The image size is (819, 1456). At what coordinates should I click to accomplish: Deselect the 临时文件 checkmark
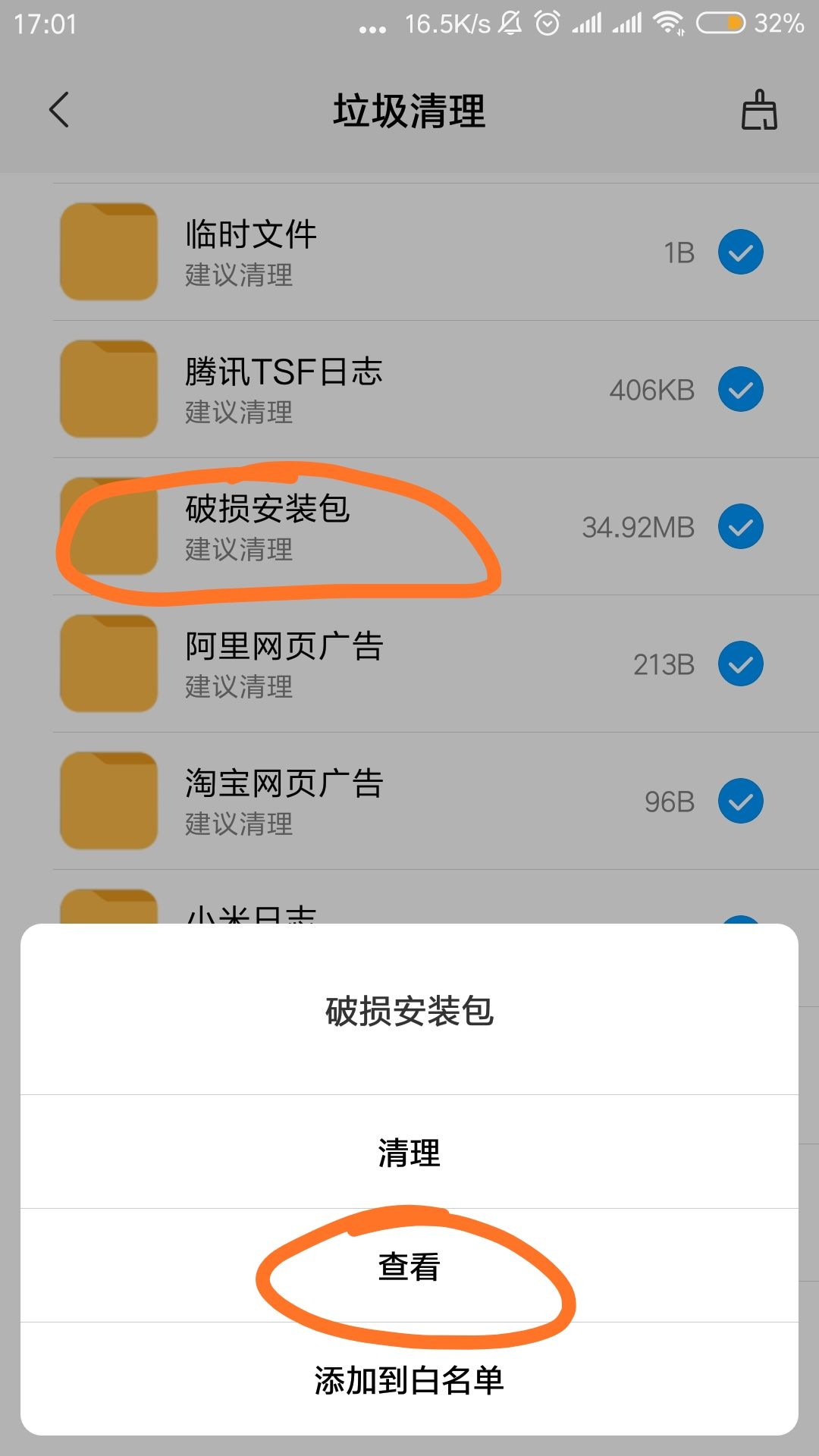(739, 251)
